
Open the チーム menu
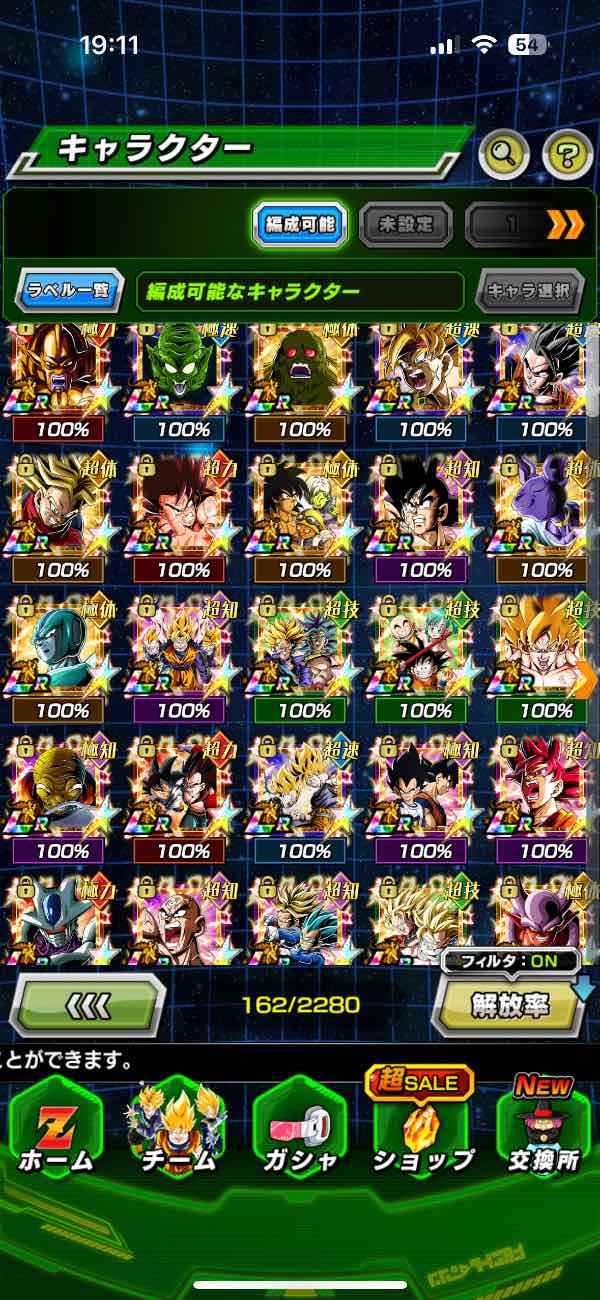178,1130
